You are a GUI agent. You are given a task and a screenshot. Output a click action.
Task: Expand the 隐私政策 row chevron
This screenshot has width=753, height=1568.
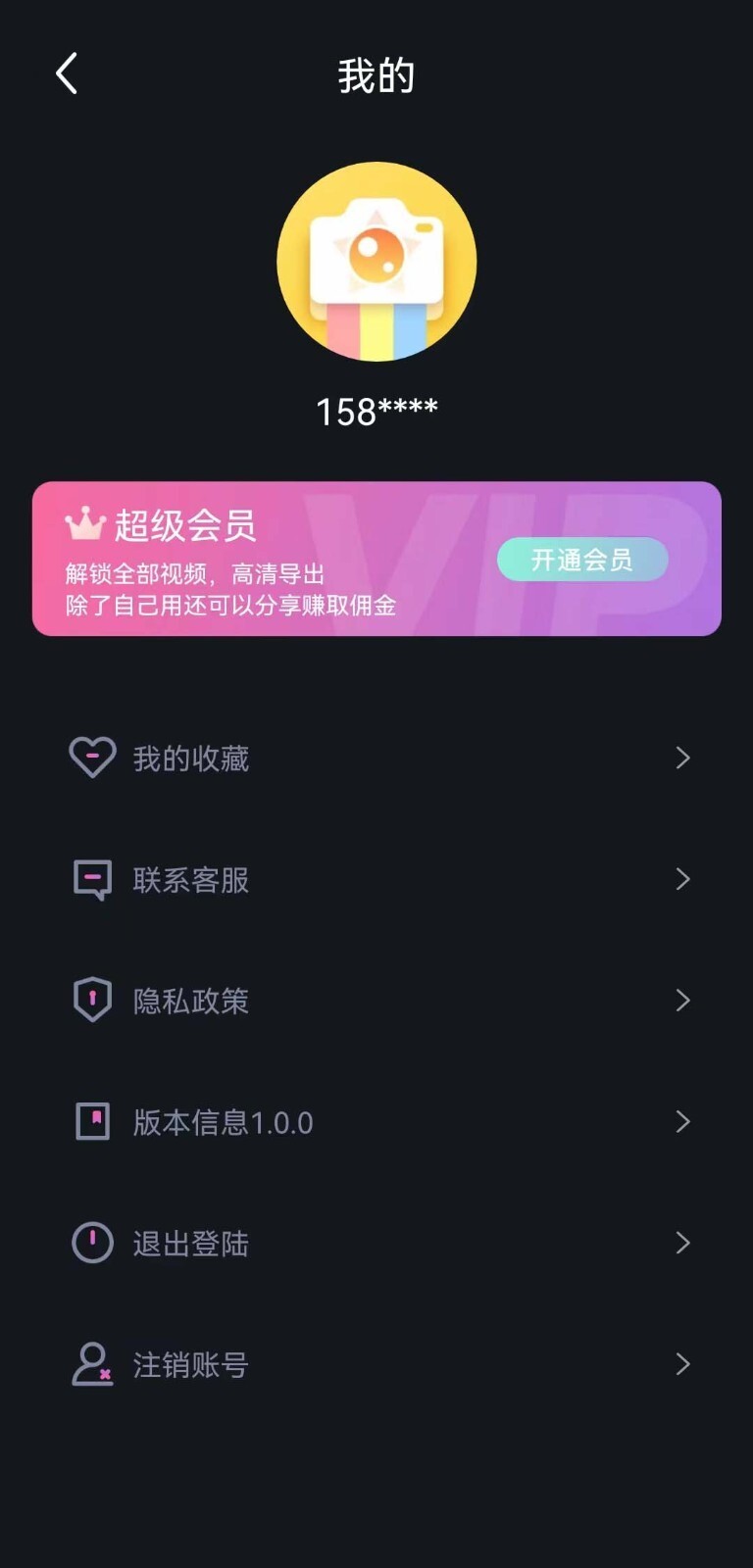point(683,1000)
